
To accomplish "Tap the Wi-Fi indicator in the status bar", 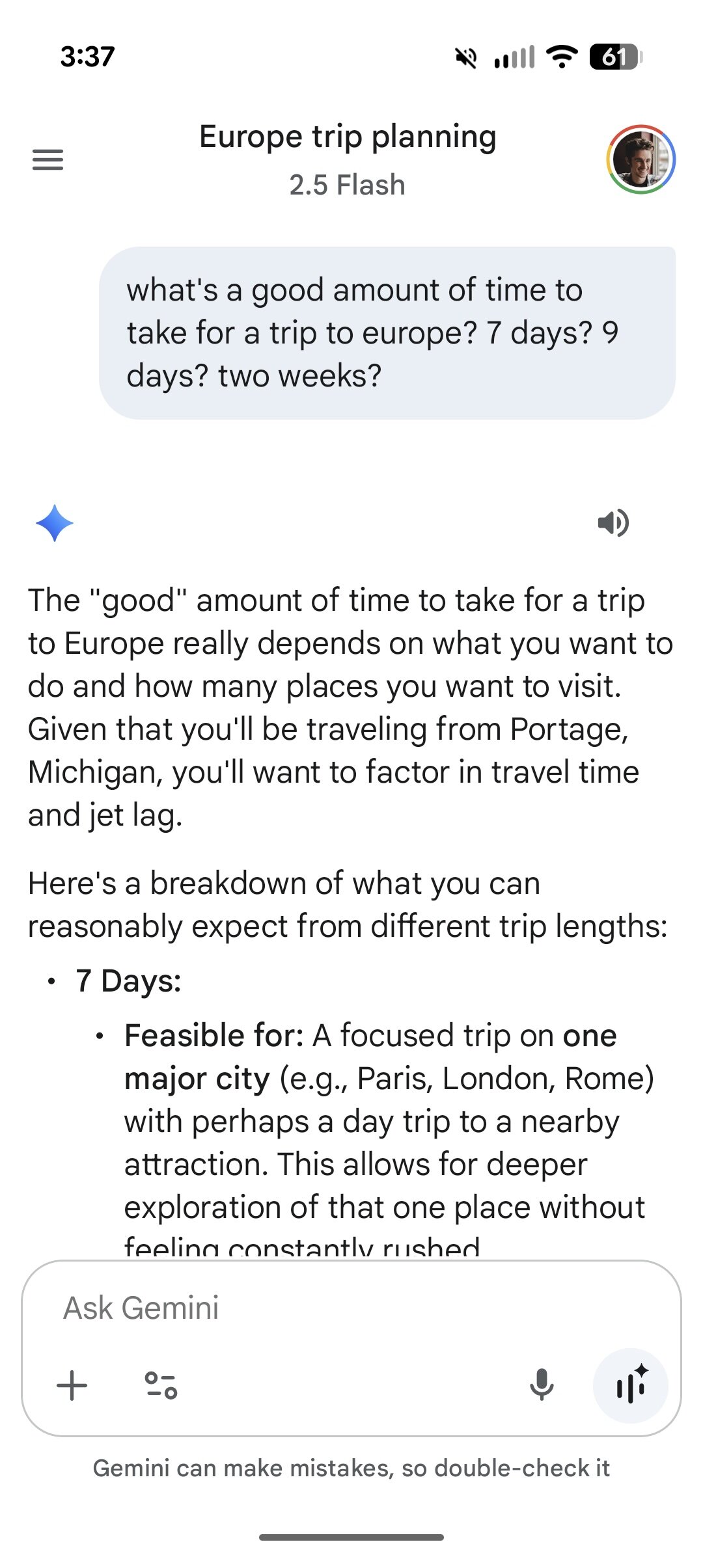I will (x=561, y=57).
